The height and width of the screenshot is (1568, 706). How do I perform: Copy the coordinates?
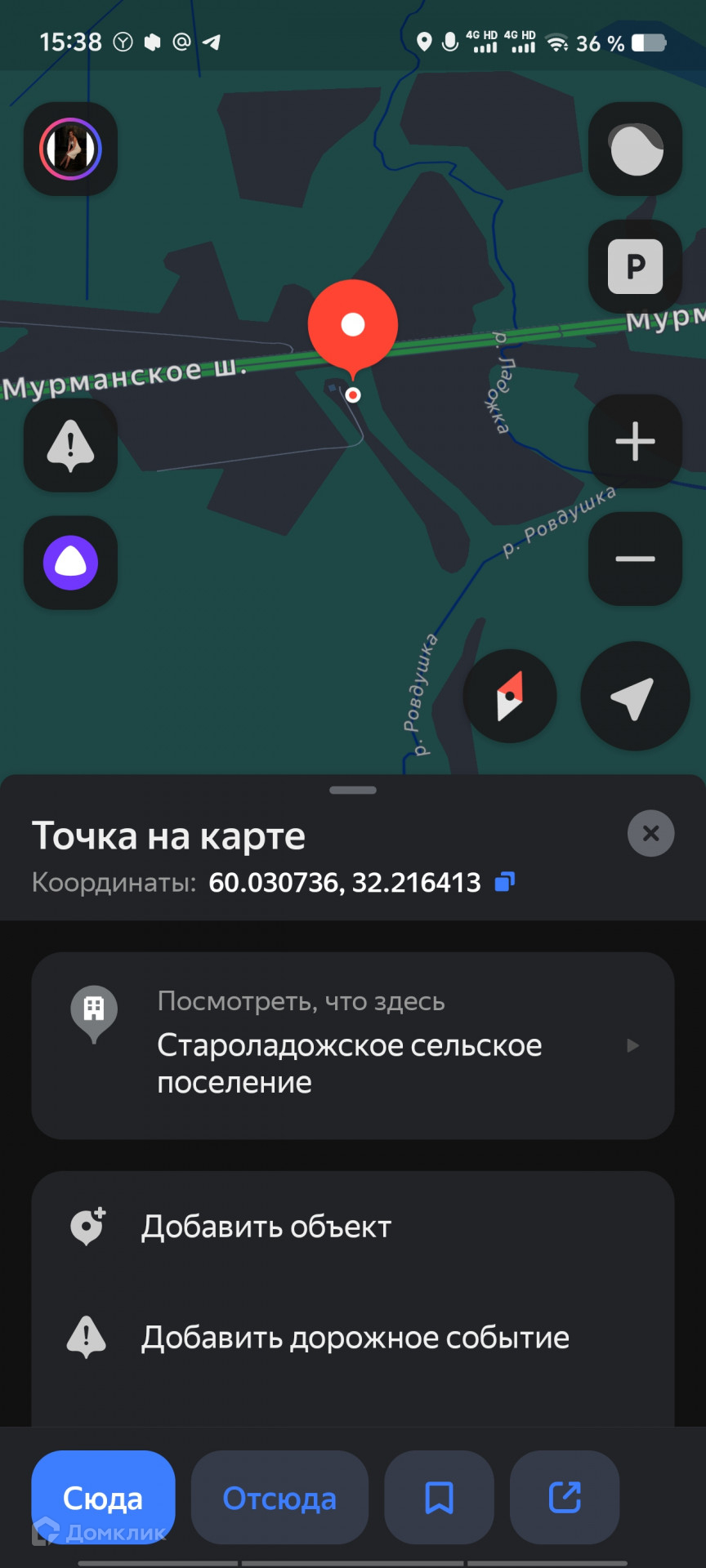click(x=505, y=882)
